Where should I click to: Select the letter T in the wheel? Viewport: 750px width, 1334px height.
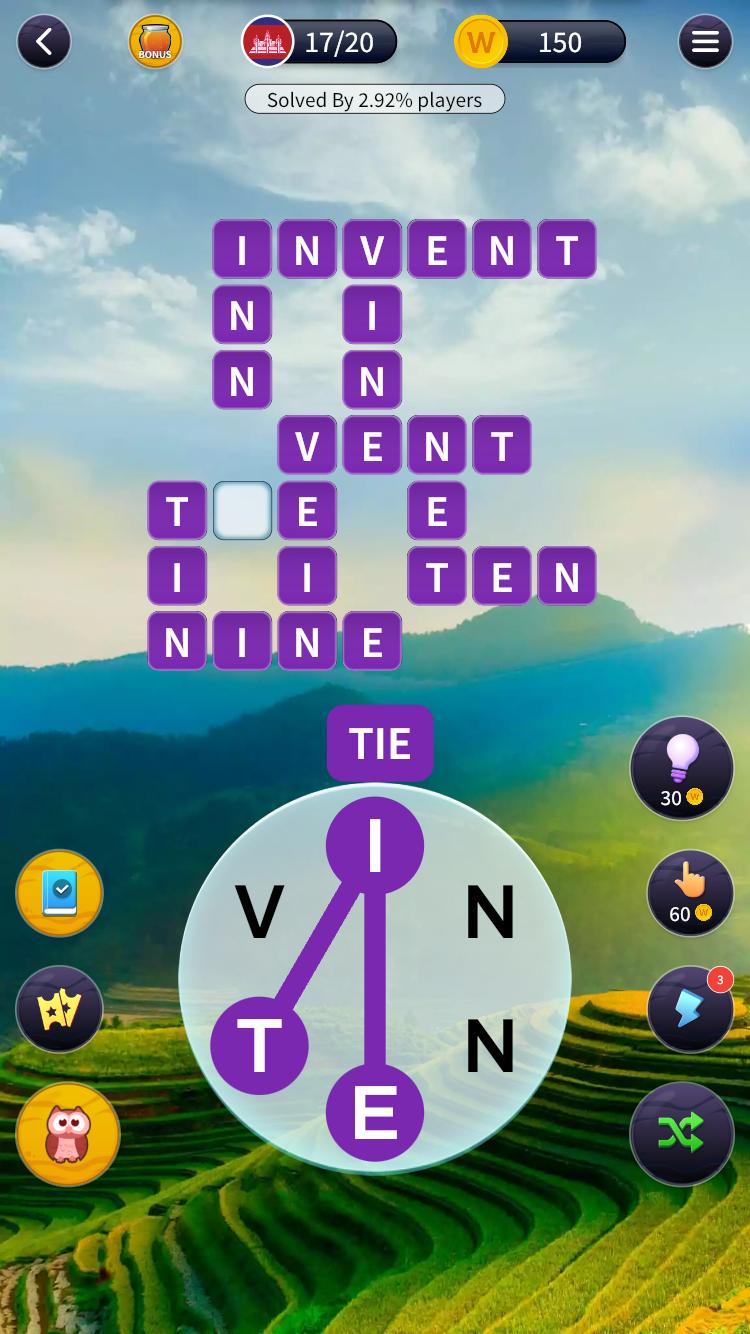259,1046
